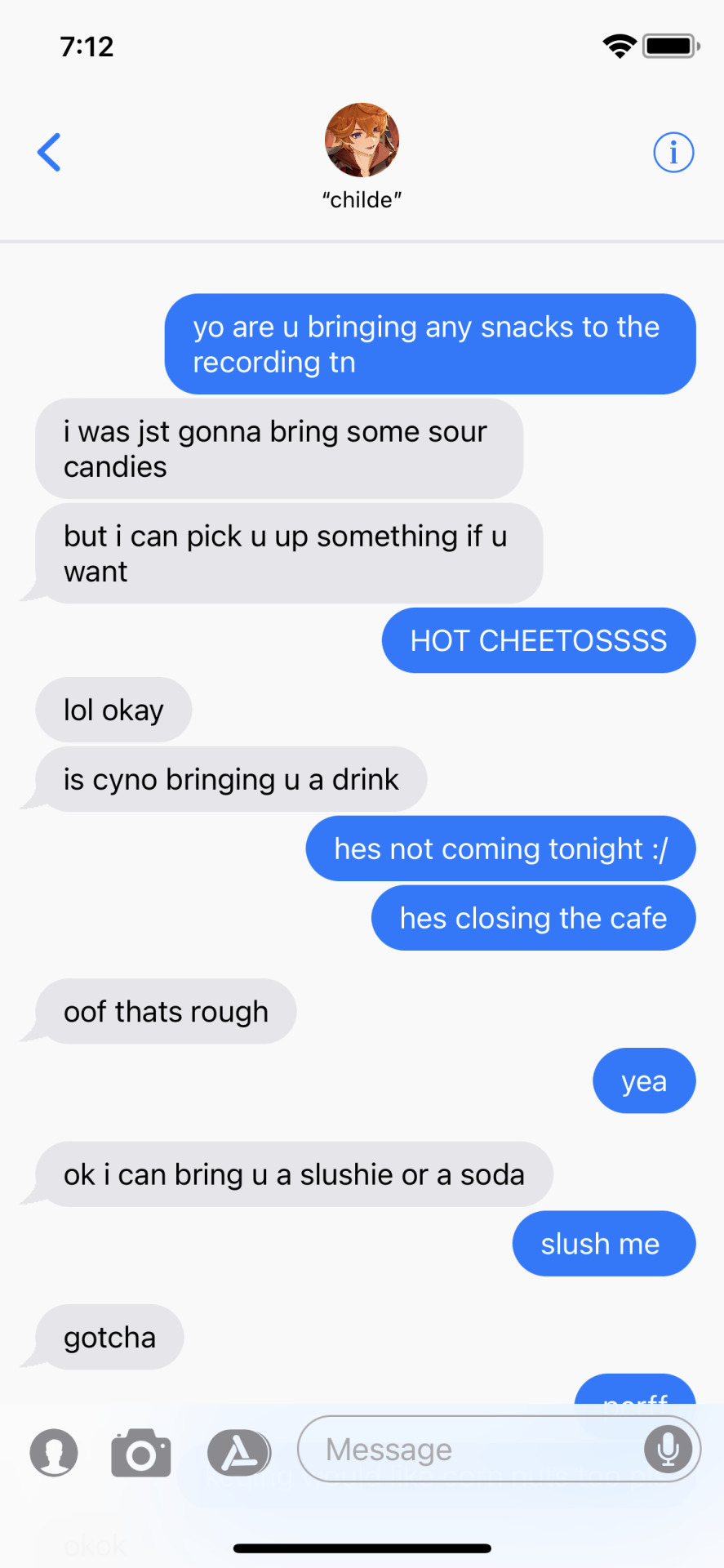Screen dimensions: 724x1568
Task: Open the App Store apps drawer
Action: point(239,1453)
